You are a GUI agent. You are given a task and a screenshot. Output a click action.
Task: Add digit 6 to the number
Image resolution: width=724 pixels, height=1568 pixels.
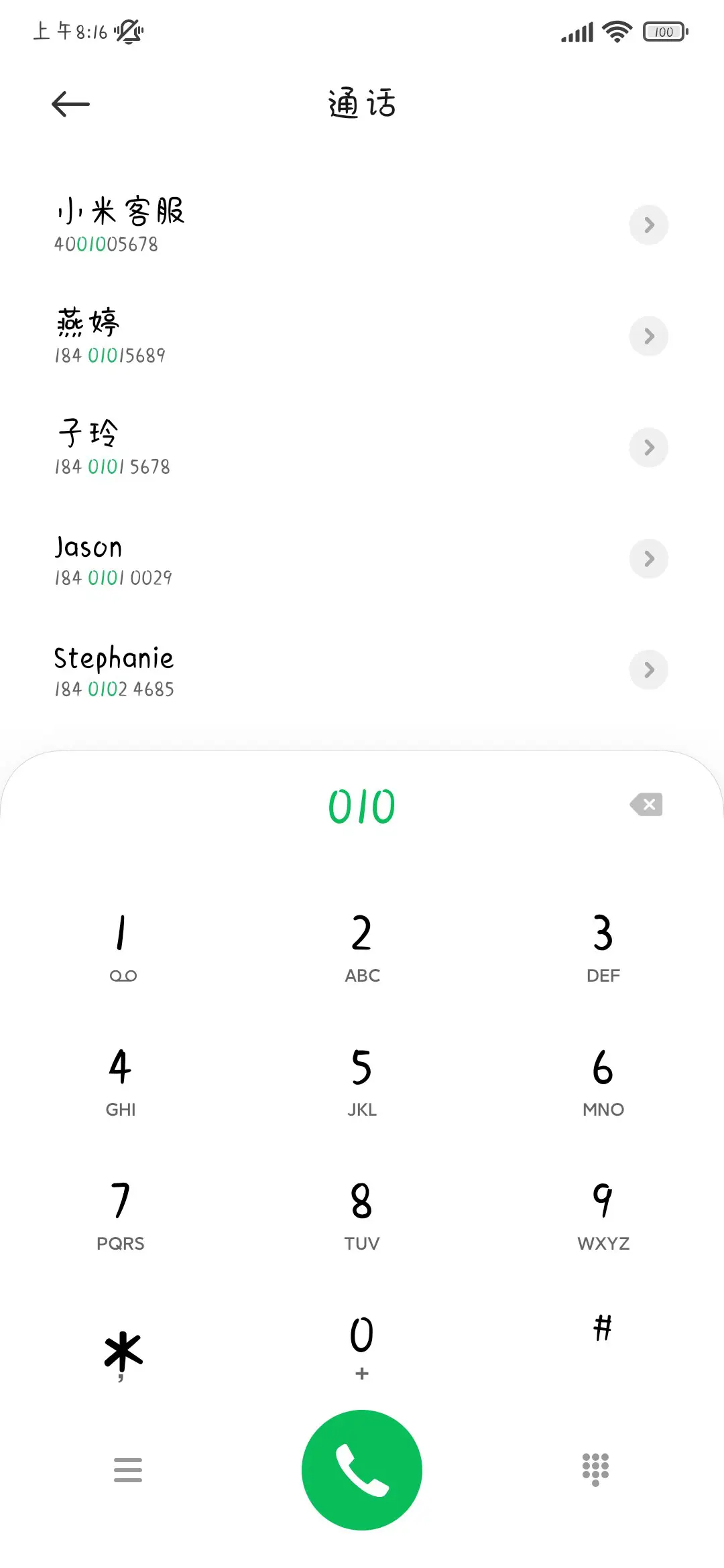click(603, 1080)
